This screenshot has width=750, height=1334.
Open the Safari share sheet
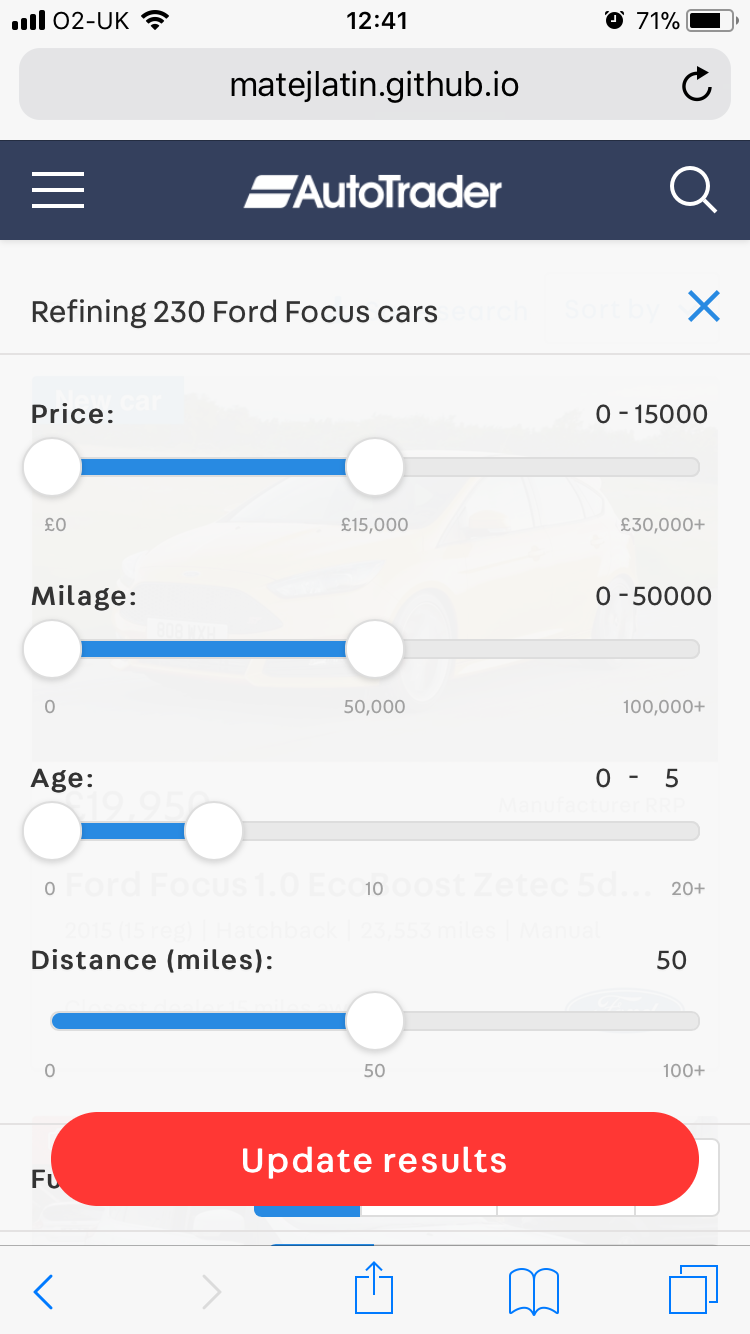tap(374, 1290)
